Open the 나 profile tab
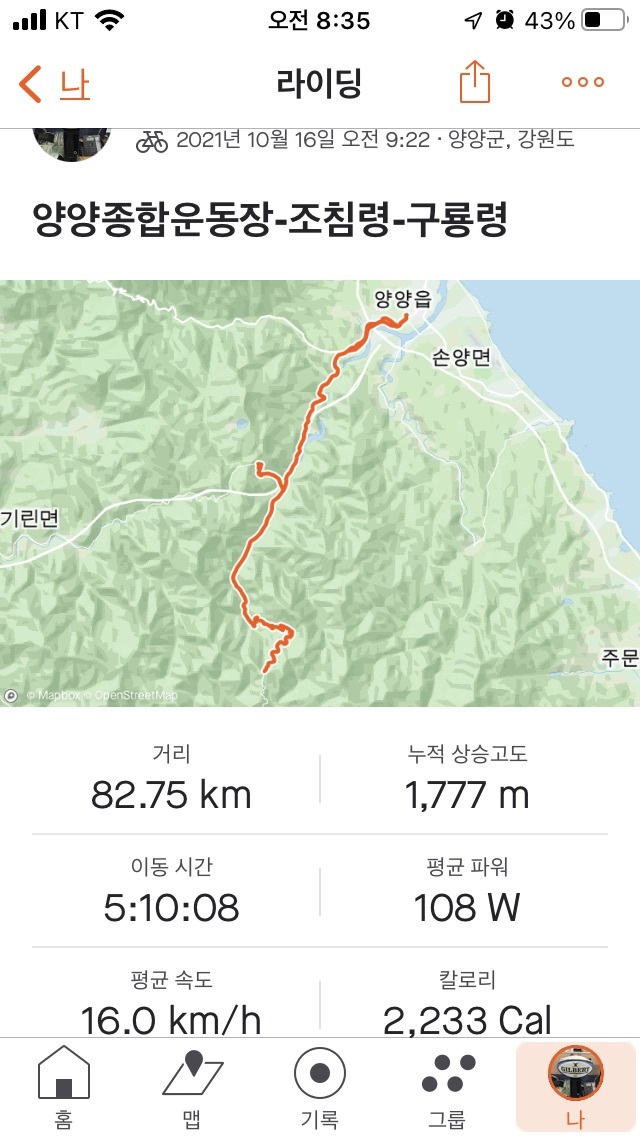This screenshot has height=1136, width=640. [x=575, y=1087]
